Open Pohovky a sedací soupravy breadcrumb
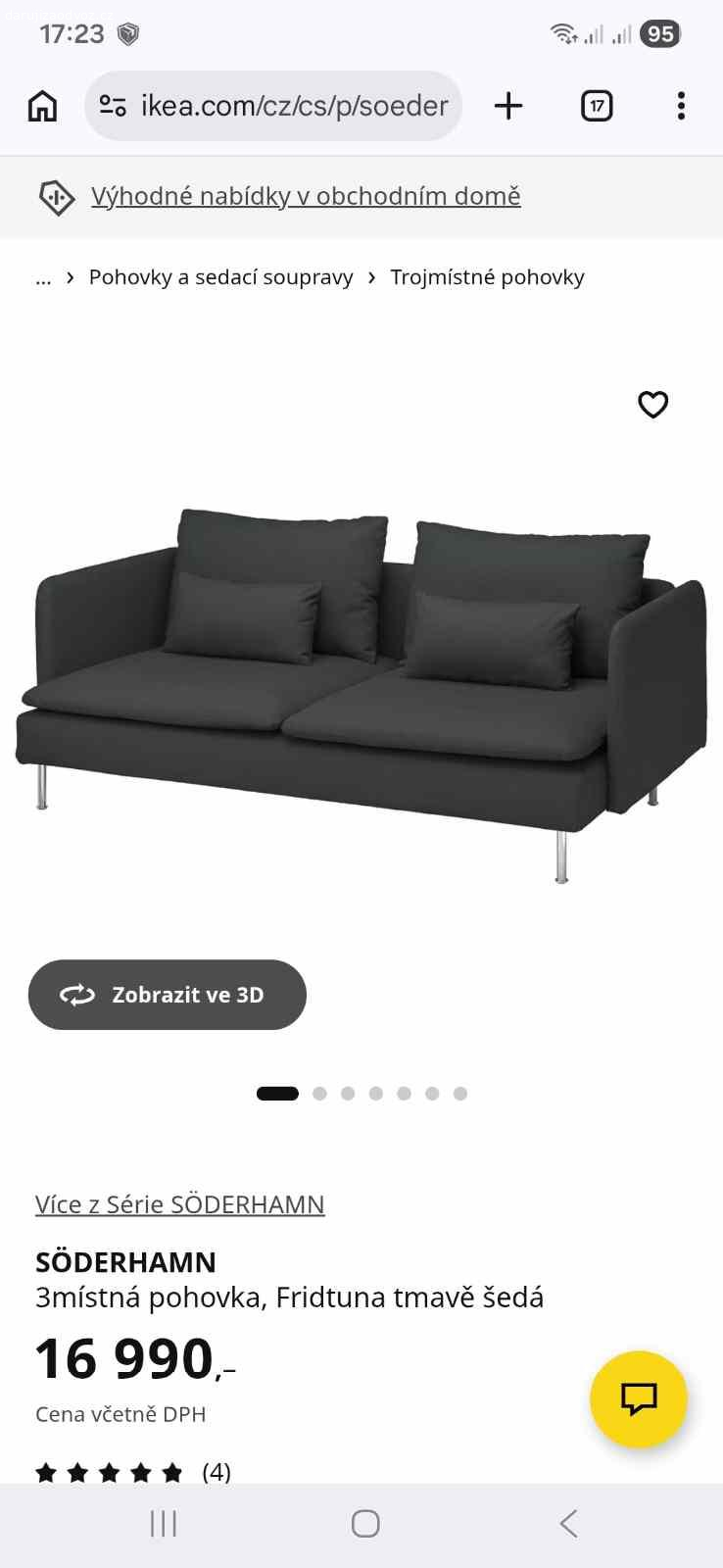Image resolution: width=723 pixels, height=1568 pixels. pyautogui.click(x=219, y=277)
